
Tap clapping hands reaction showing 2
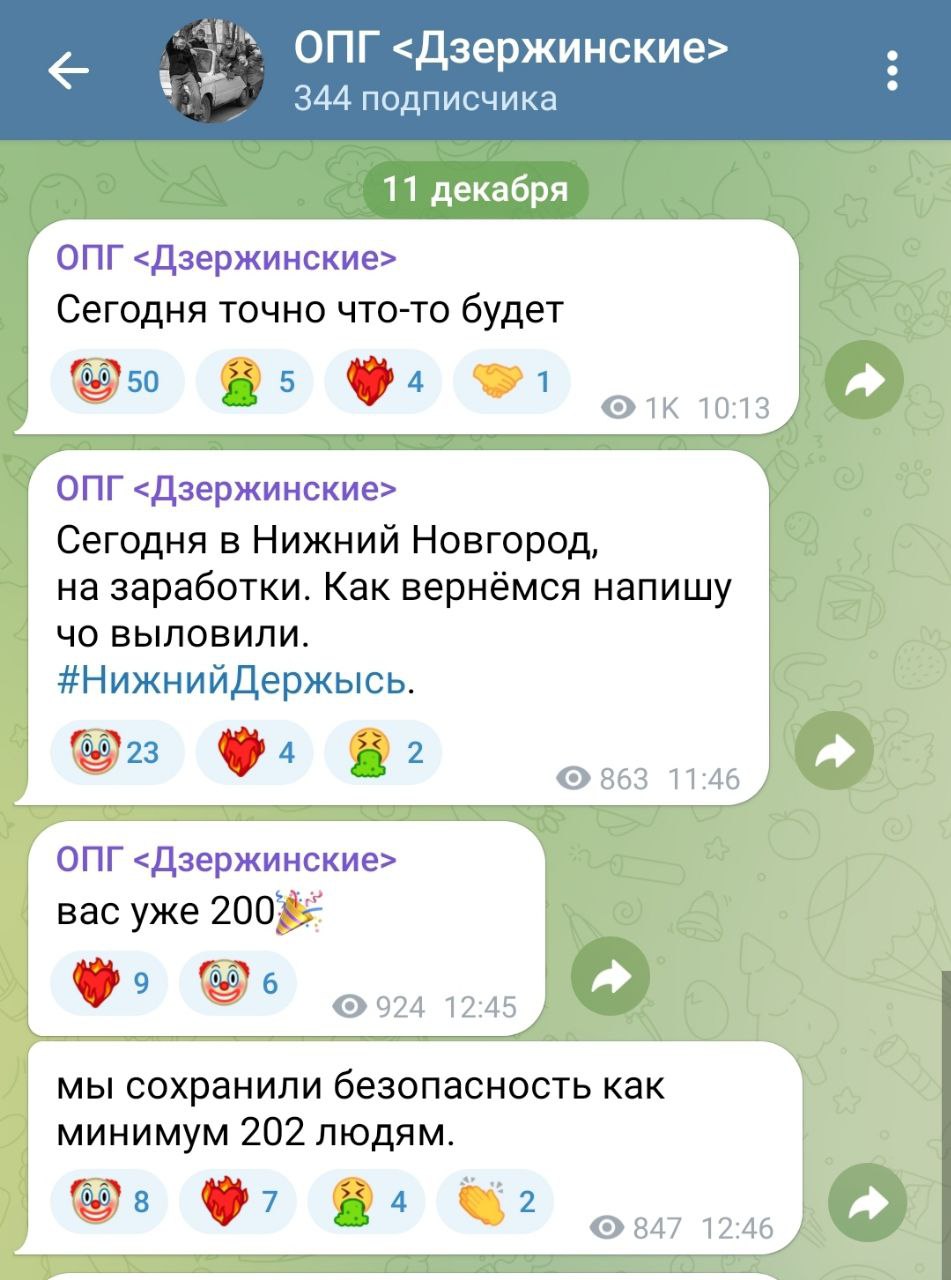click(x=496, y=1201)
